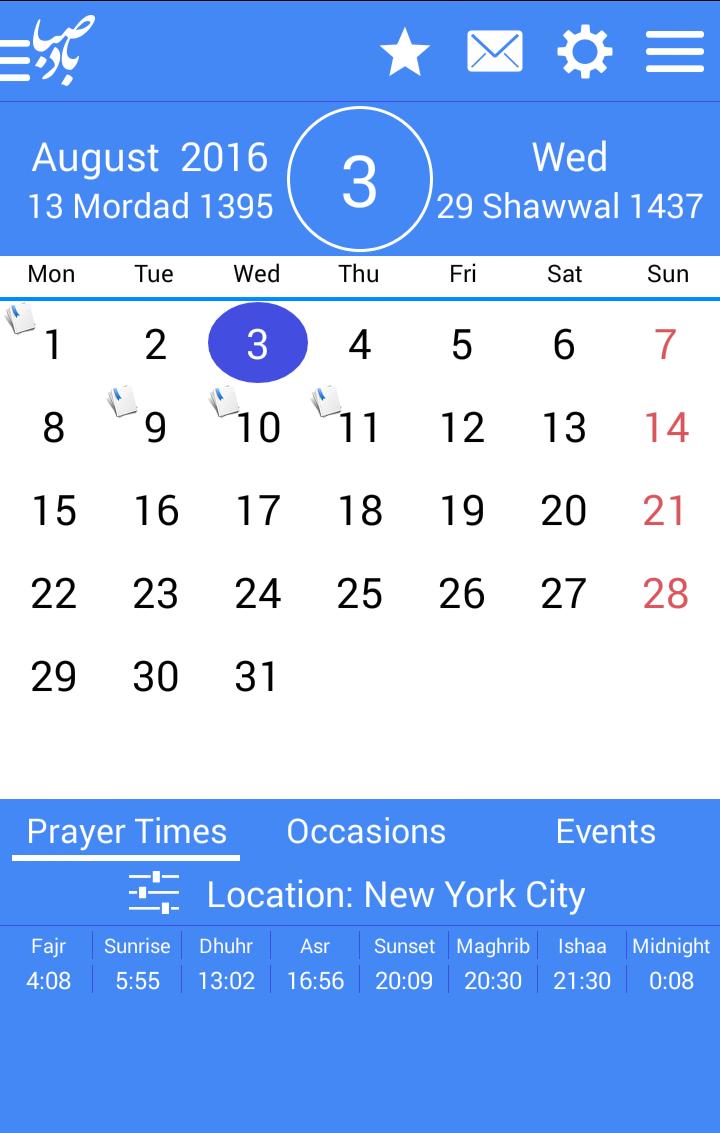Change location with the sliders icon
720x1133 pixels.
coord(154,893)
